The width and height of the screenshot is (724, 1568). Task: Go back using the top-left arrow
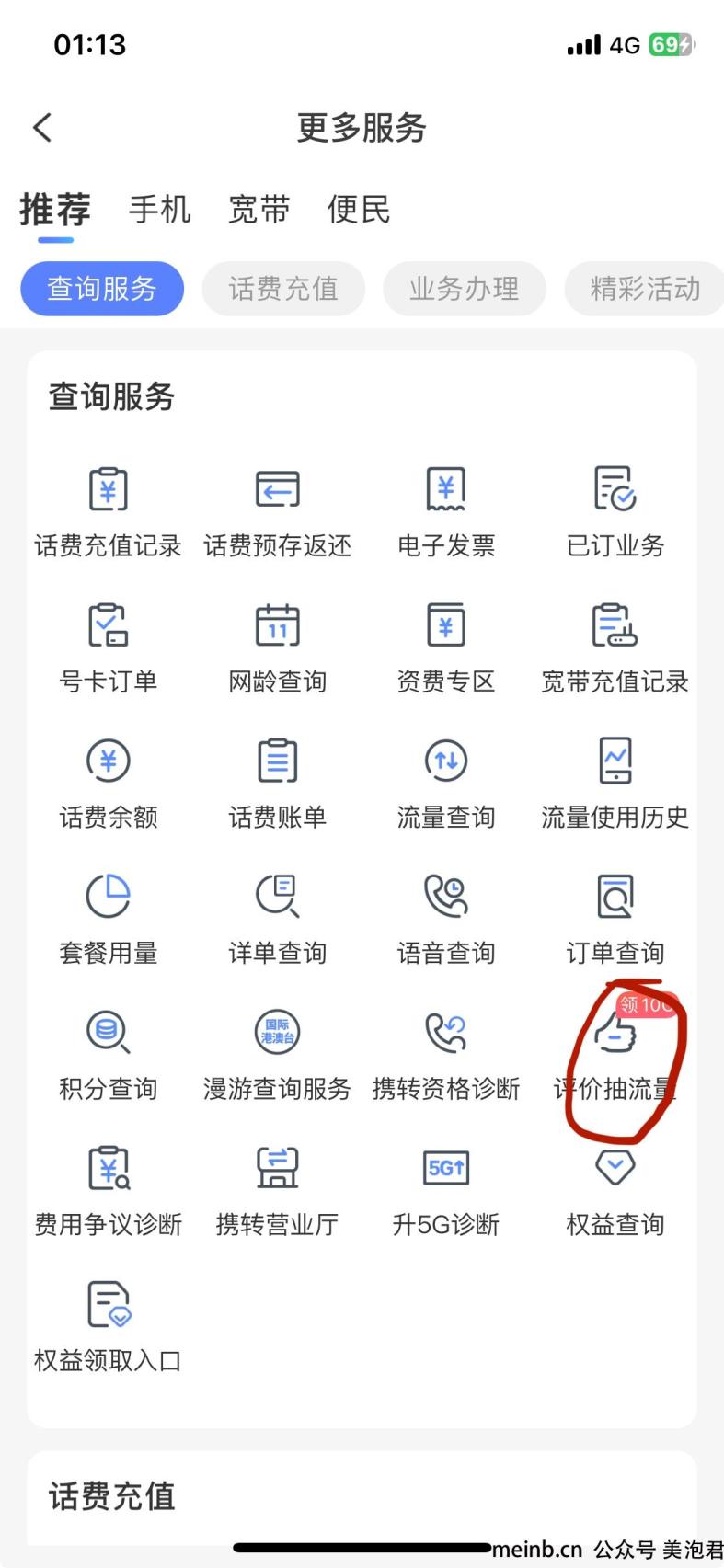point(42,128)
